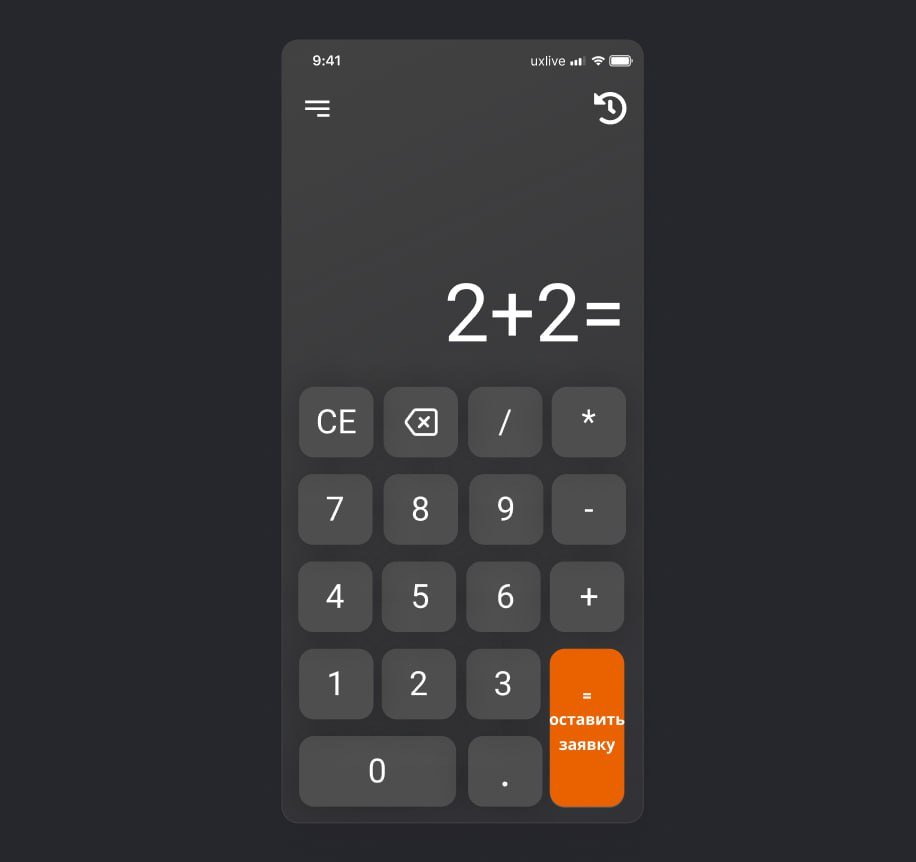Enter digit 8
Viewport: 916px width, 862px height.
coord(420,509)
